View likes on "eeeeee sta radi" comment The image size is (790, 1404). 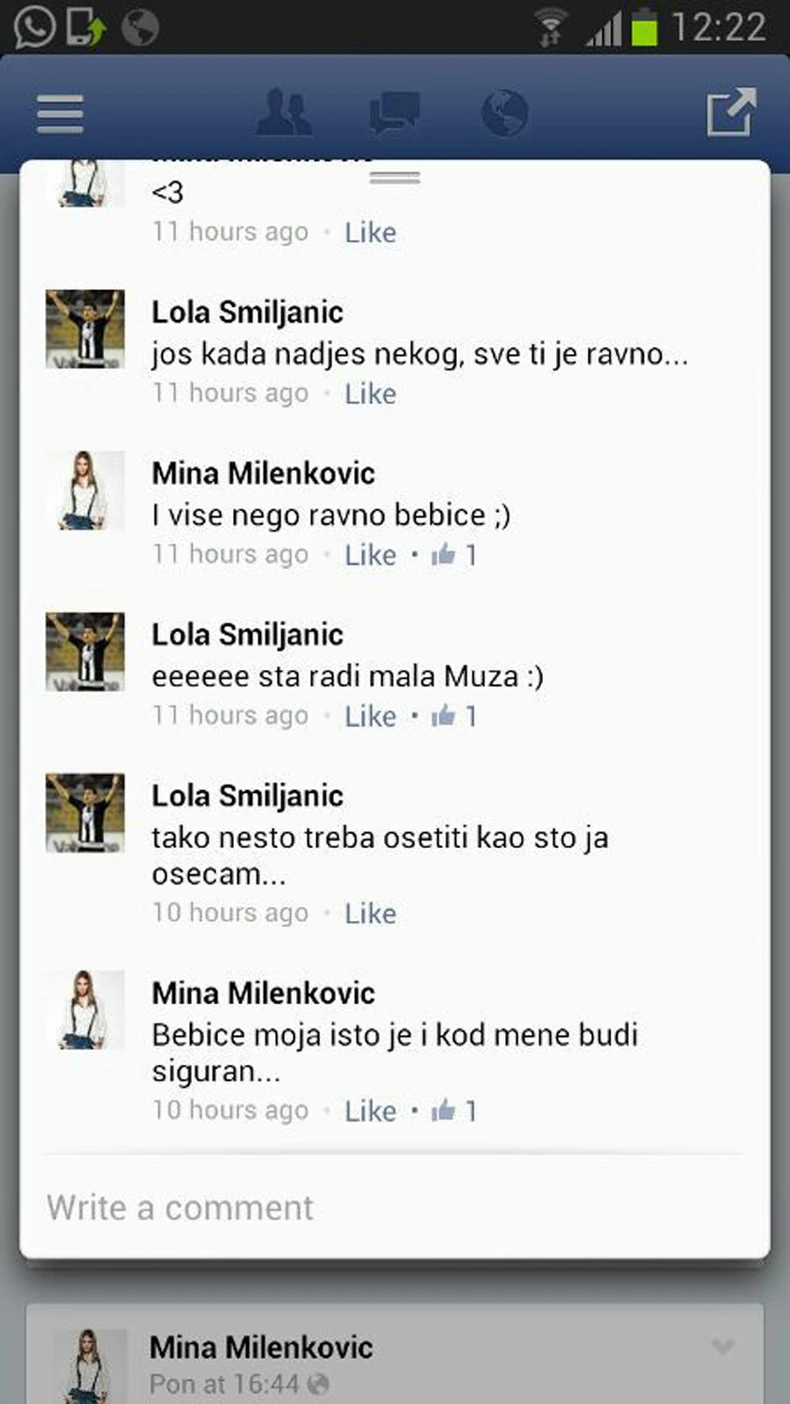[455, 716]
